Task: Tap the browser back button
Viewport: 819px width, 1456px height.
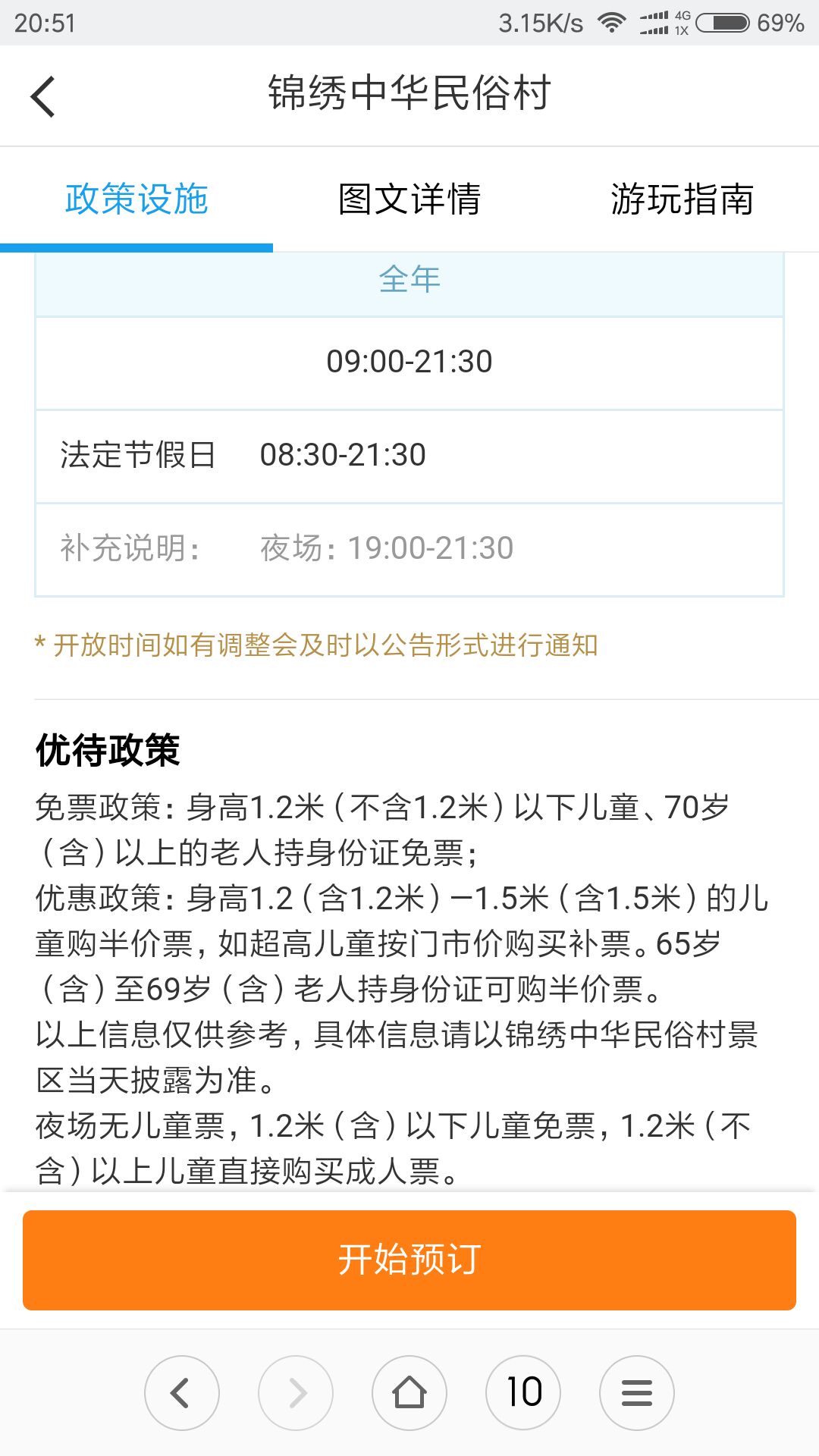Action: (x=182, y=1392)
